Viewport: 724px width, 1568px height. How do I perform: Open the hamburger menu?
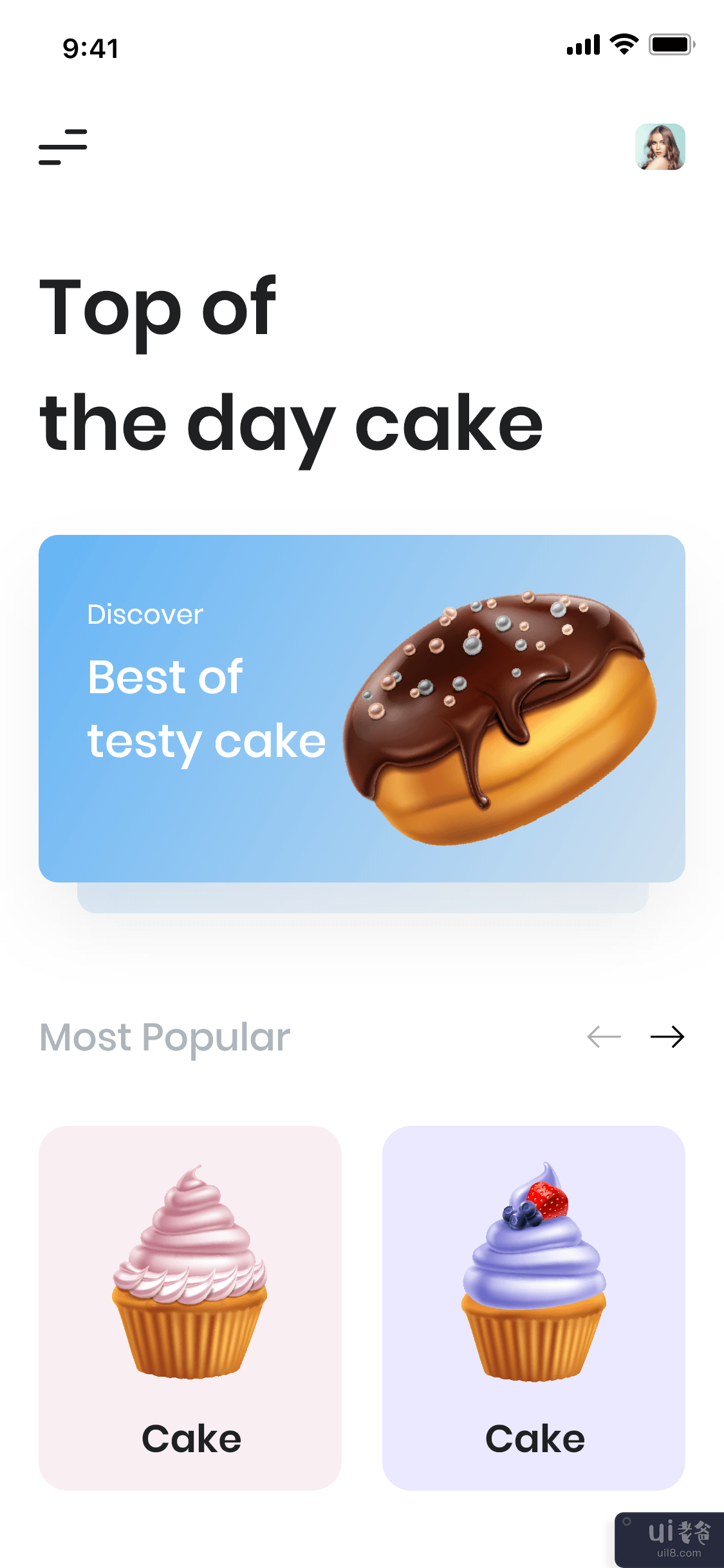62,147
